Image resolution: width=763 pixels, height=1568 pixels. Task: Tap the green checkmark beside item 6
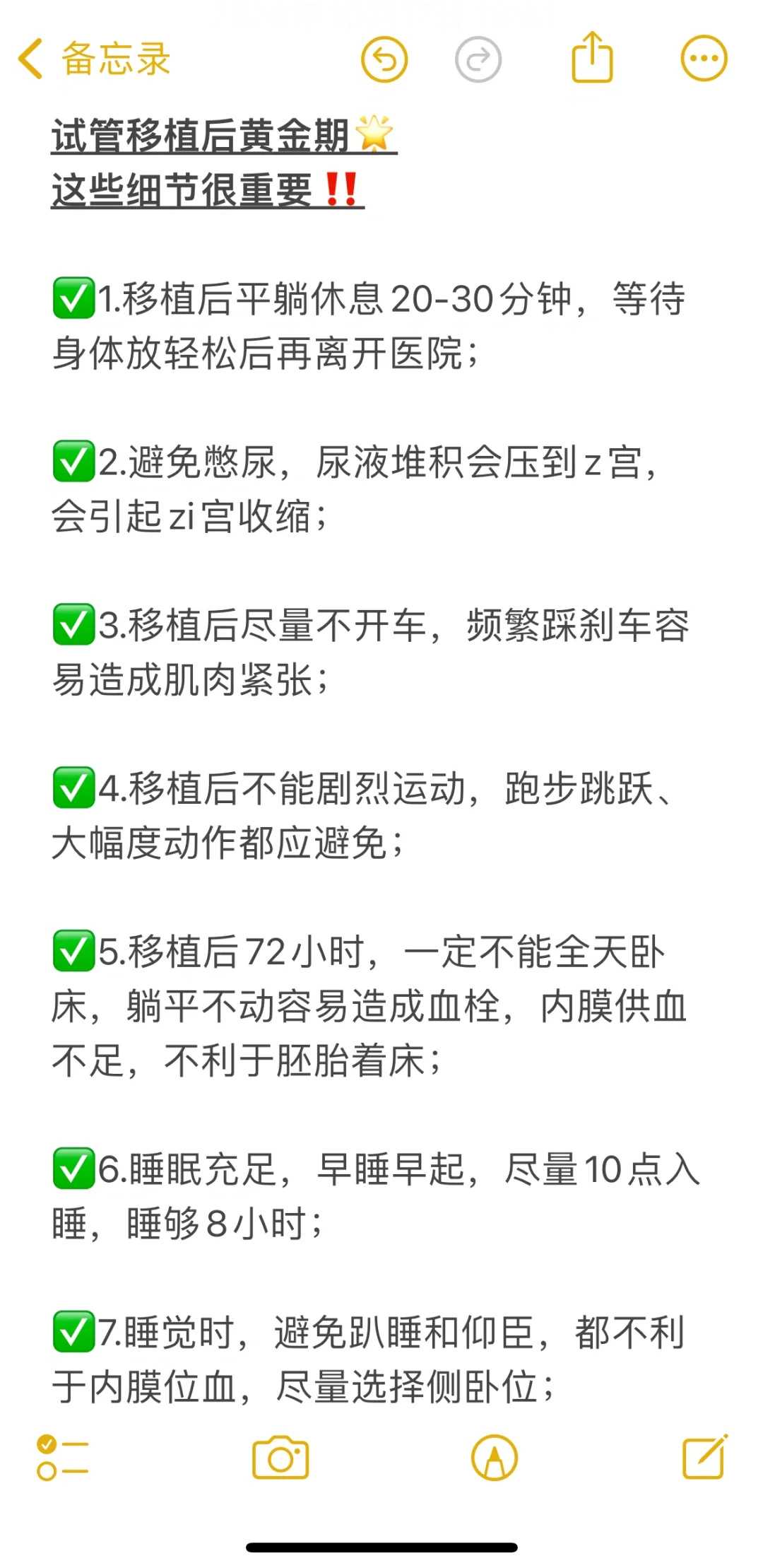(x=73, y=1168)
